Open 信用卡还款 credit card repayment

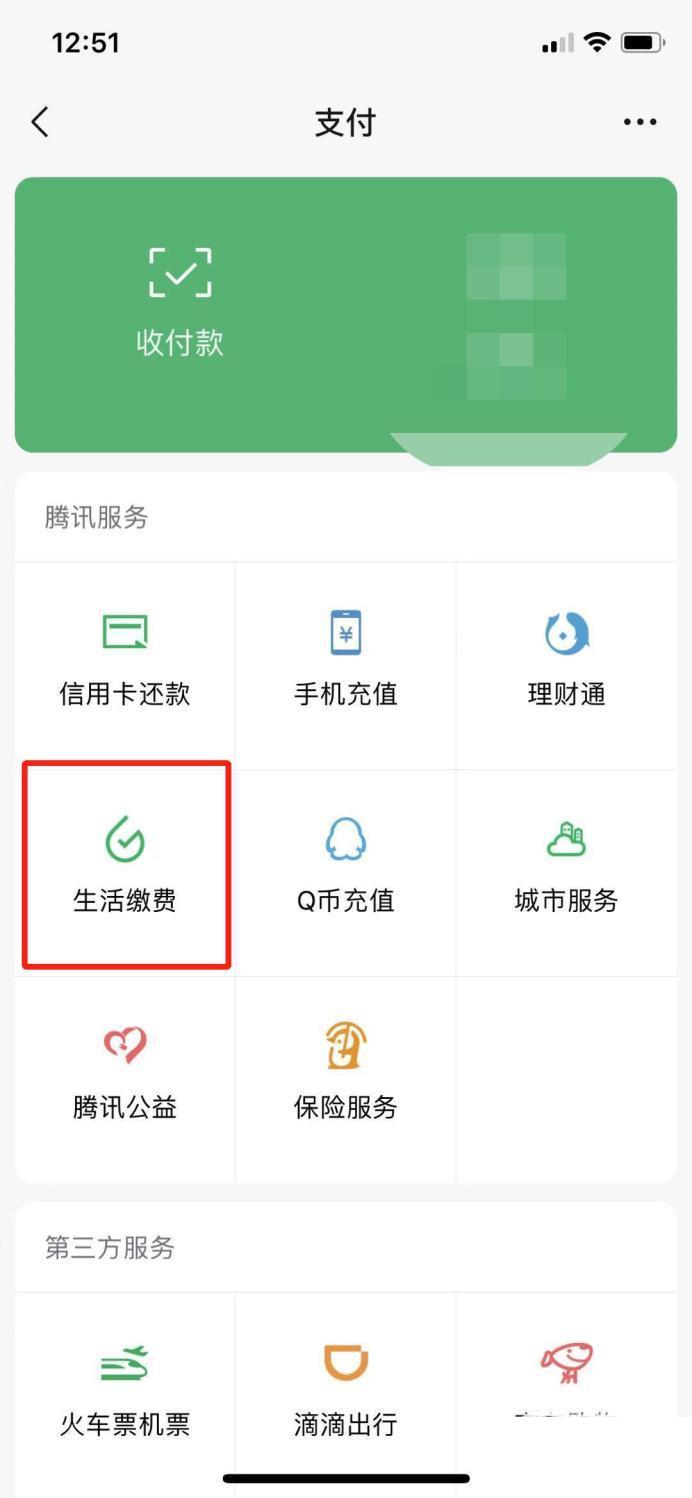click(x=125, y=665)
